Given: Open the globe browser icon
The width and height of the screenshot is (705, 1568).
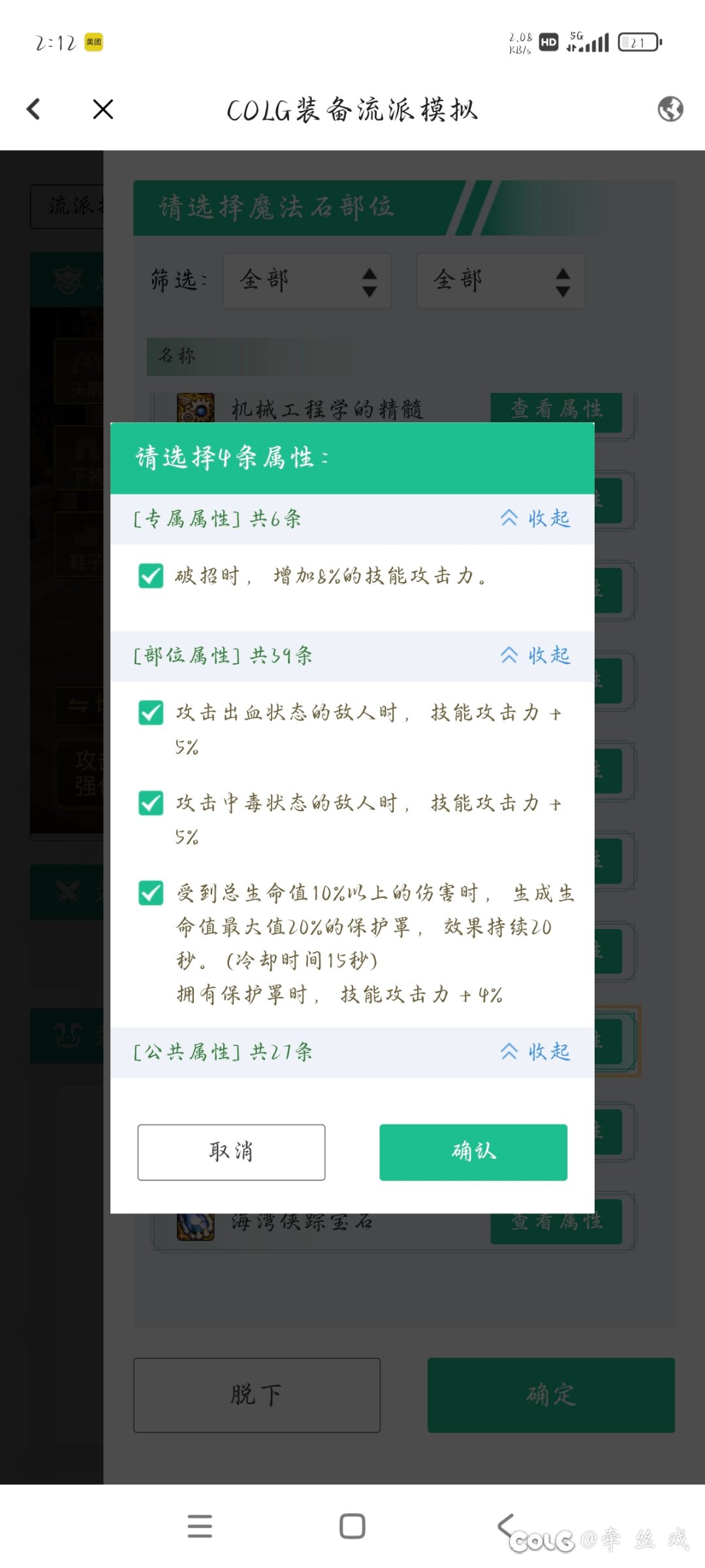Looking at the screenshot, I should tap(670, 109).
